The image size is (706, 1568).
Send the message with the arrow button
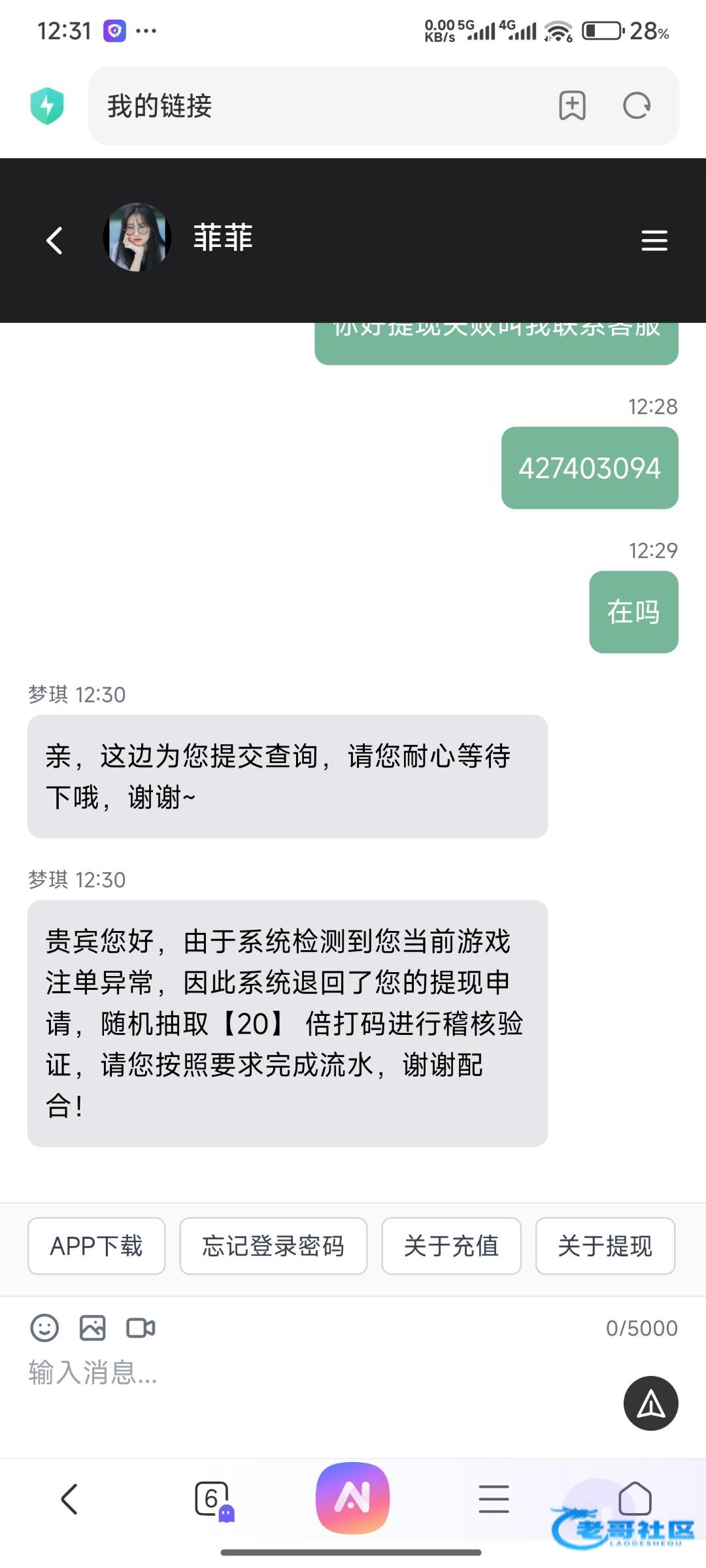650,1403
